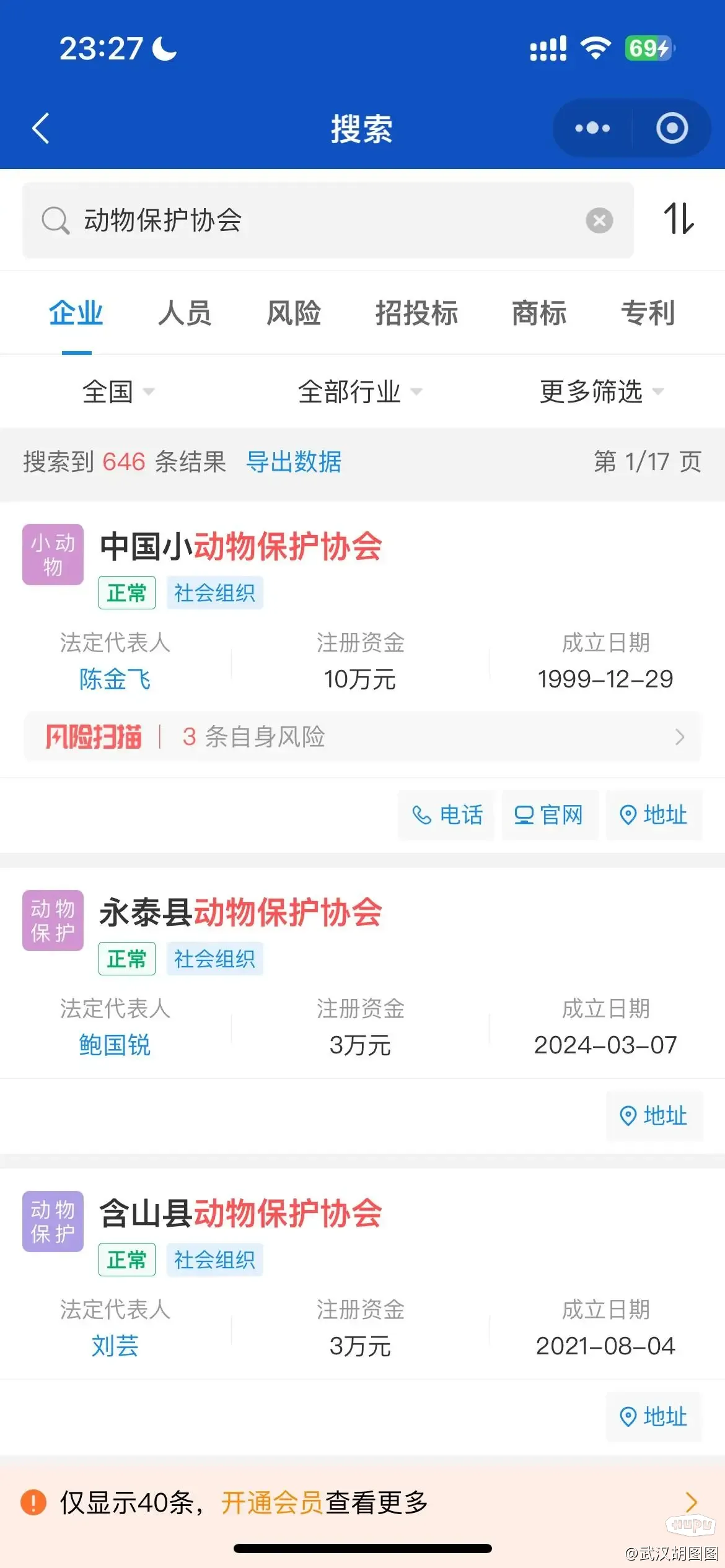Tap 电话 for 中国小动物保护协会

click(447, 815)
